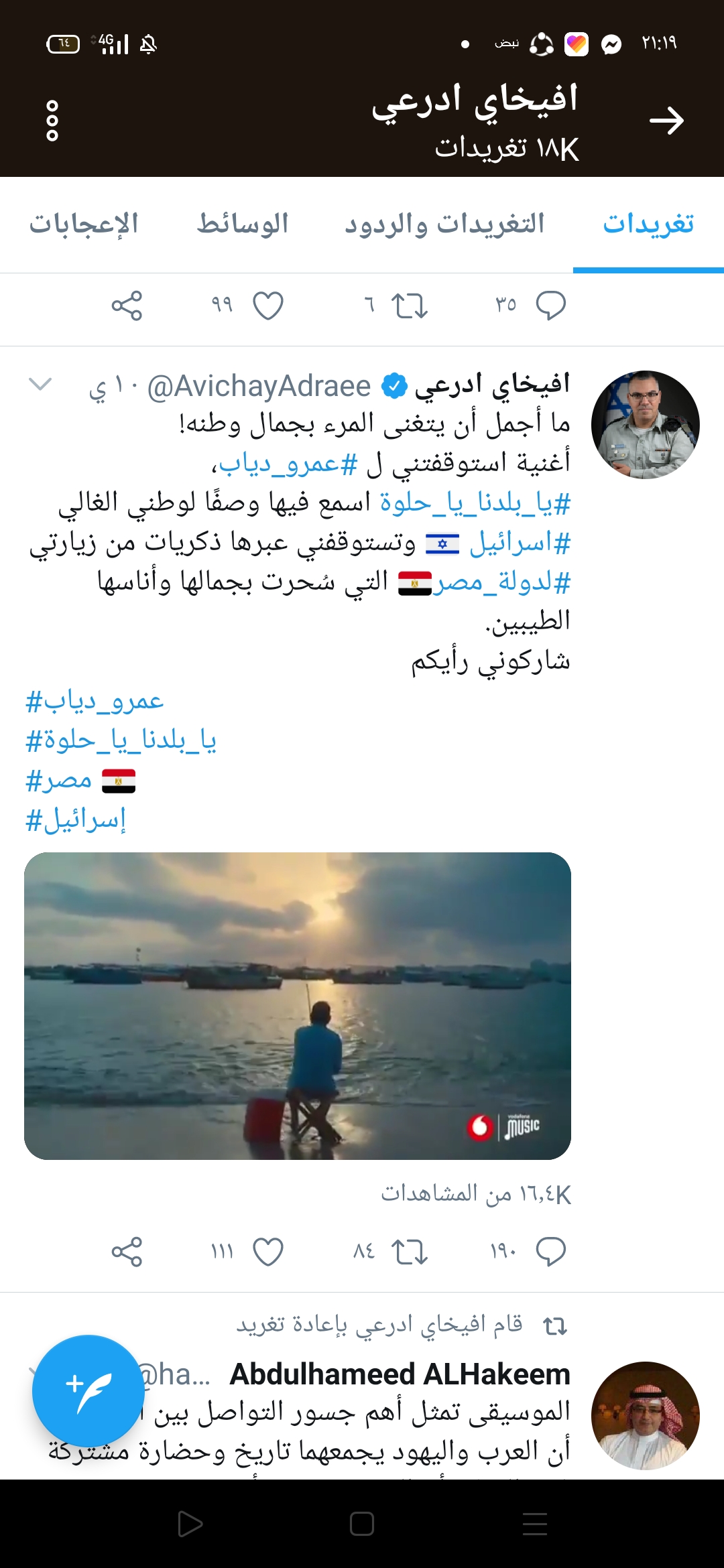Open the #يا_بلدنا_يا_حلوة hashtag link

point(121,740)
